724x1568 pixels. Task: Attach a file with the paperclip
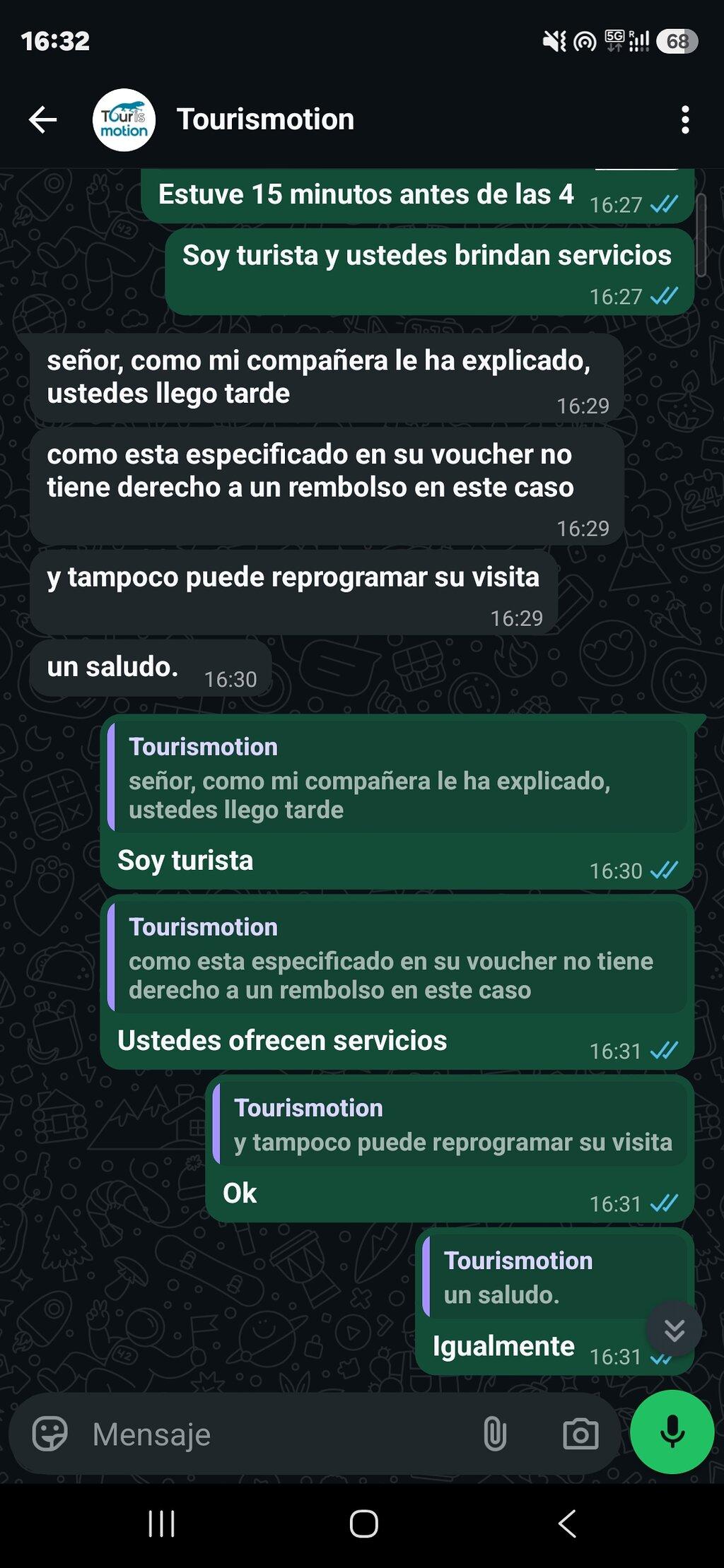click(494, 1434)
